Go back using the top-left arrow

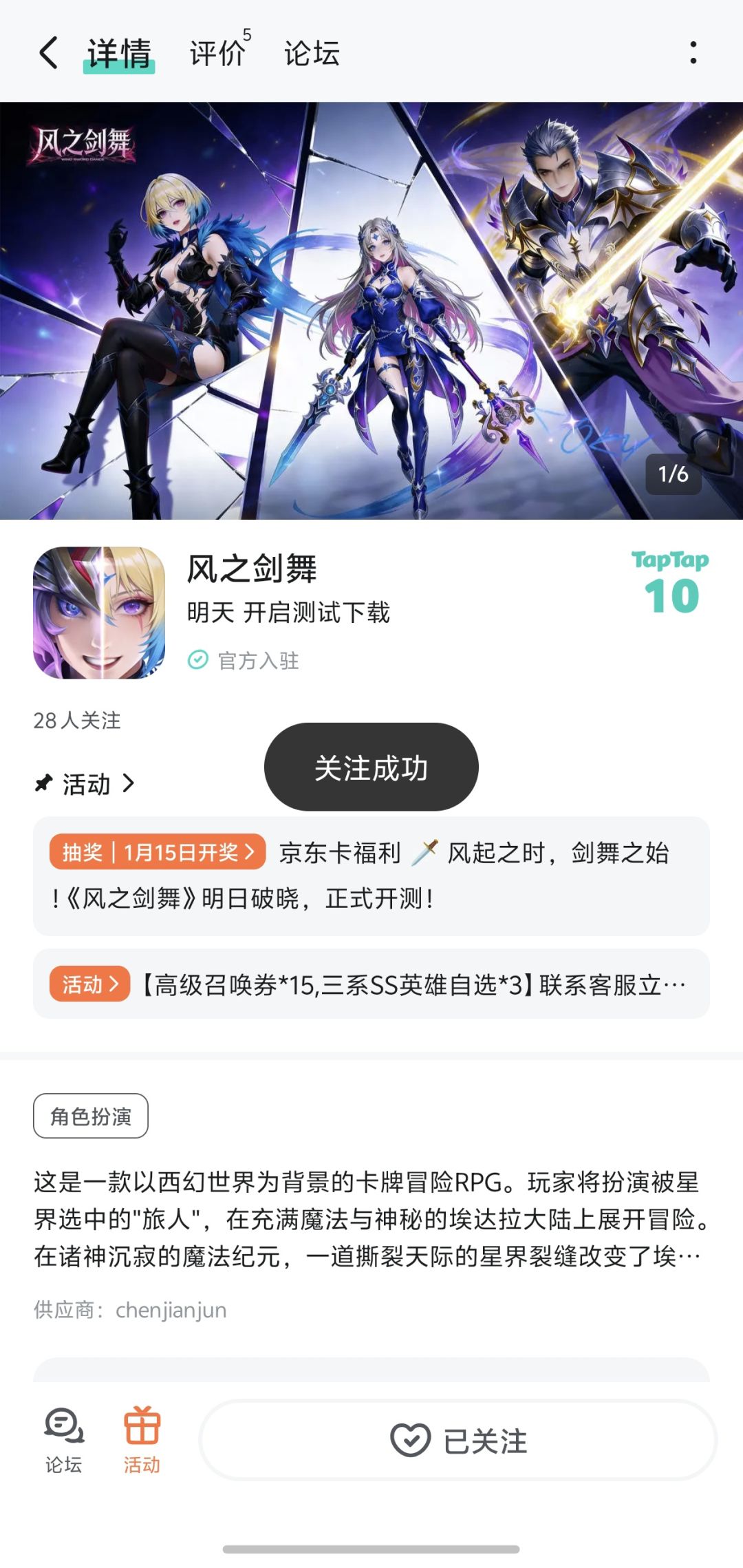click(48, 53)
